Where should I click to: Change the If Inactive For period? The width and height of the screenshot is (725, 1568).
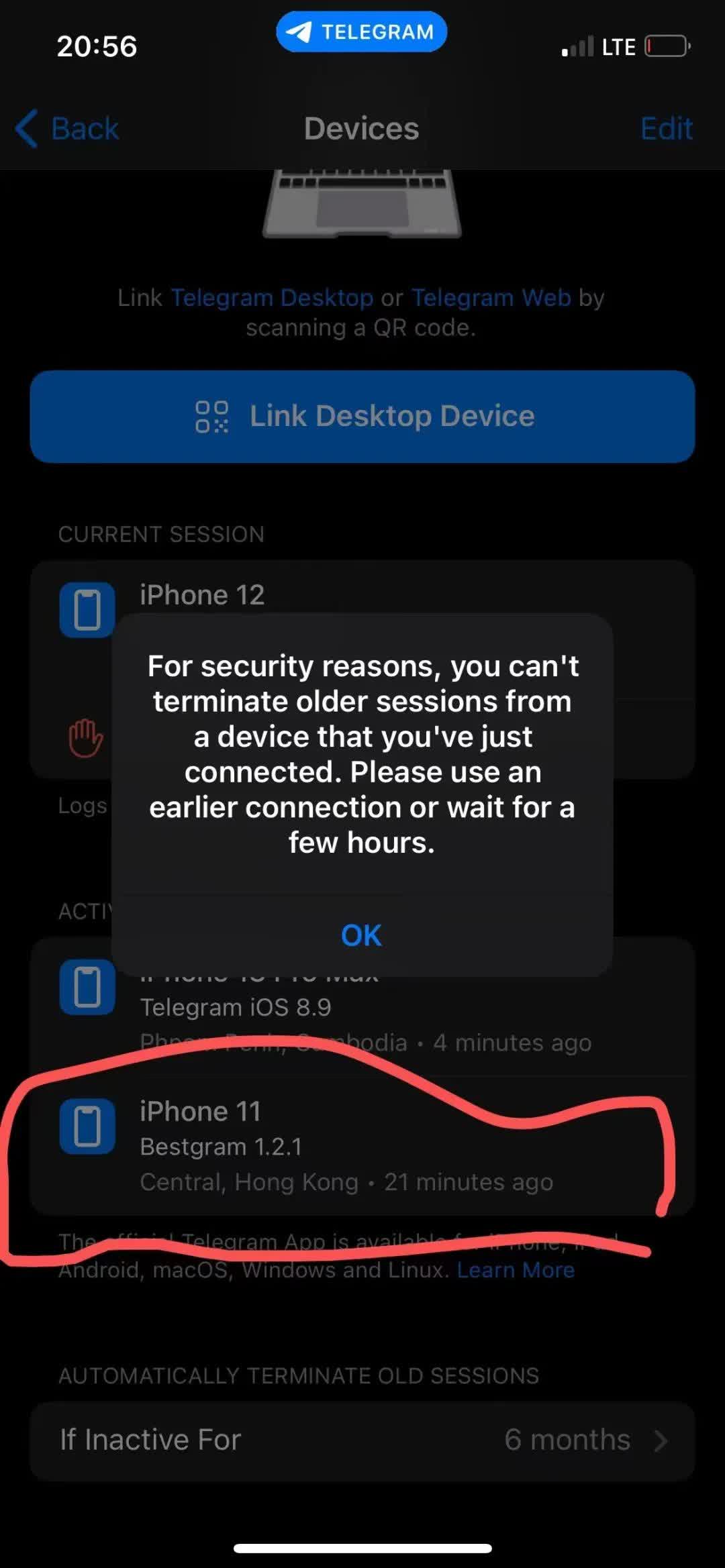(x=362, y=1440)
